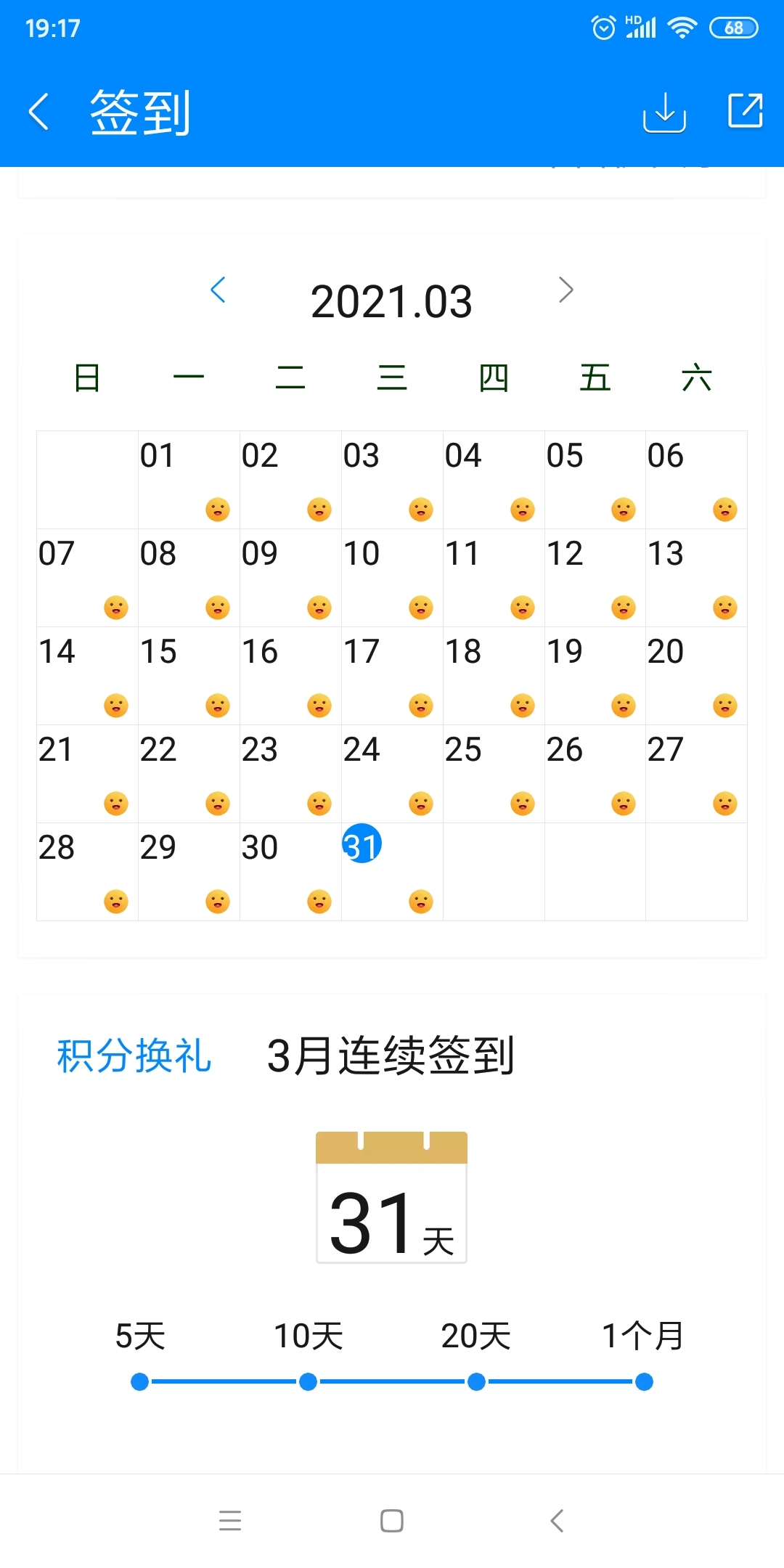The width and height of the screenshot is (784, 1568).
Task: Go to the next month in calendar
Action: (x=566, y=290)
